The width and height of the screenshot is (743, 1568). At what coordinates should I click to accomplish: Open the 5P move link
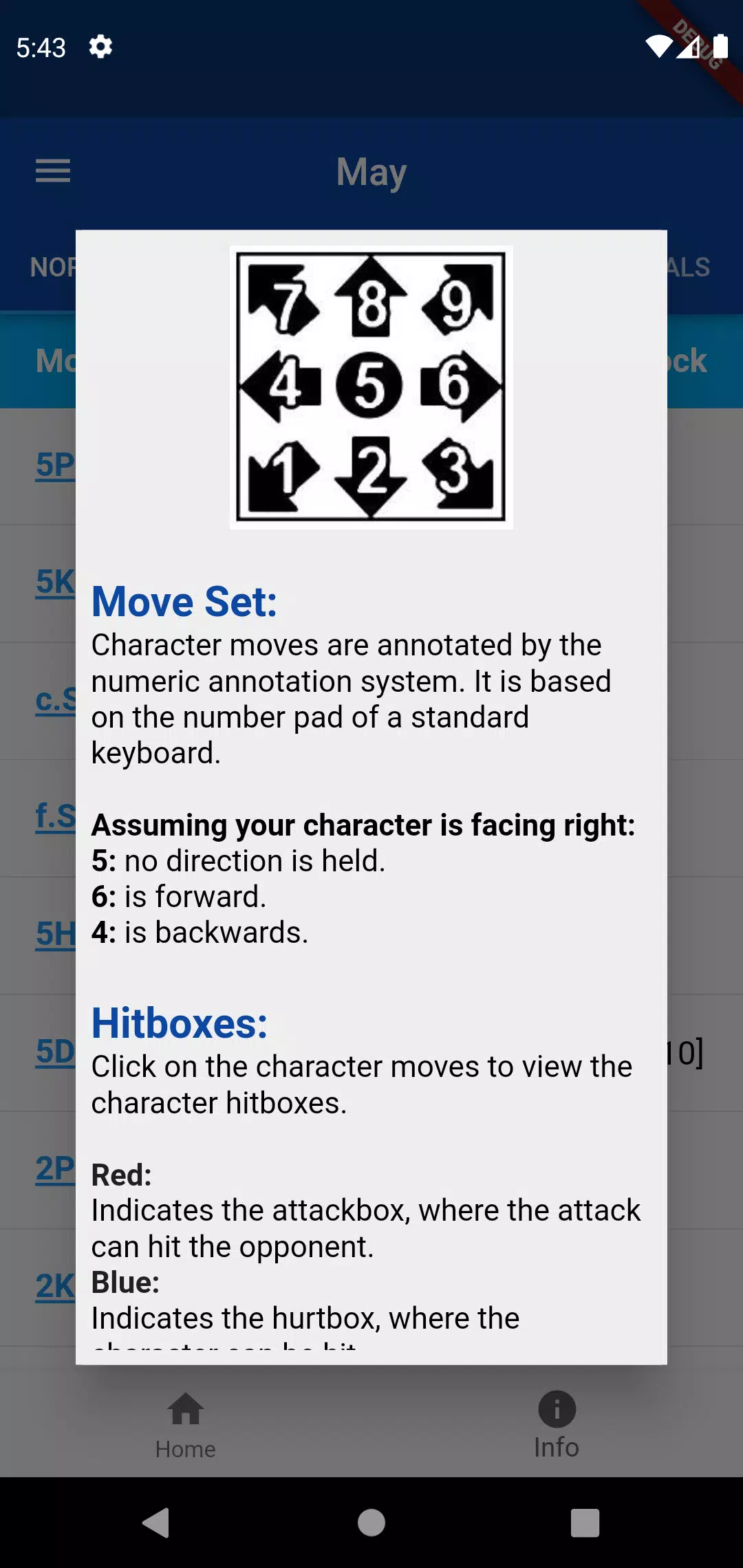pos(56,465)
